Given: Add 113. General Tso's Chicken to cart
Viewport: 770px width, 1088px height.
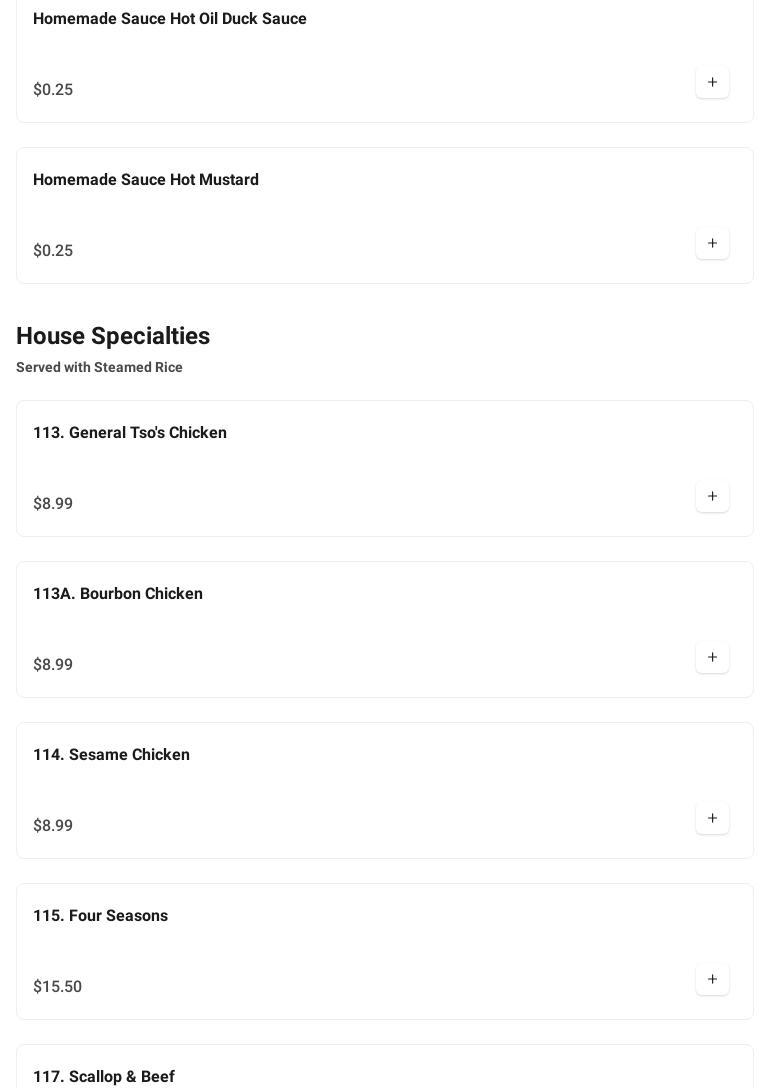Looking at the screenshot, I should coord(712,496).
